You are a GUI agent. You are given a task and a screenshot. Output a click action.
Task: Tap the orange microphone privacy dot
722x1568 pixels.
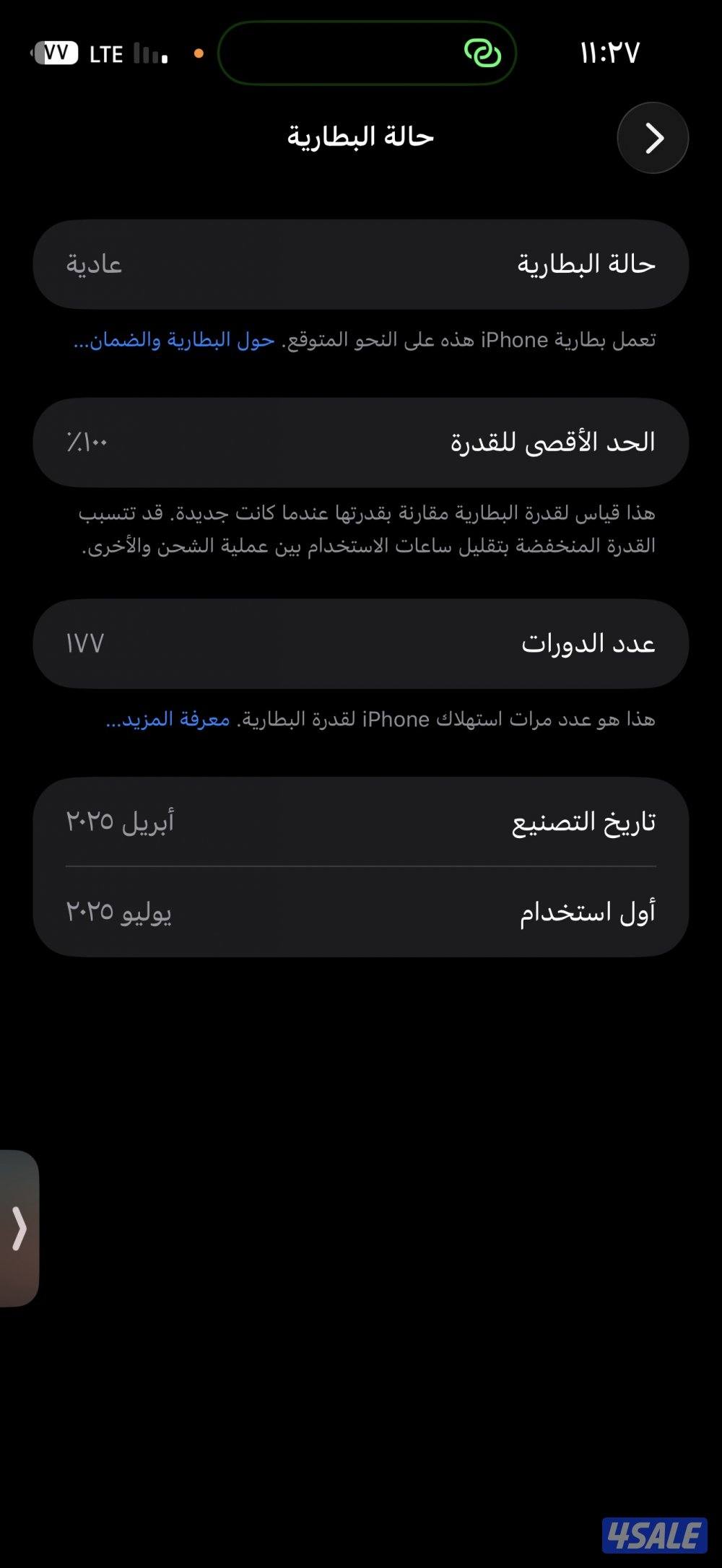tap(201, 53)
